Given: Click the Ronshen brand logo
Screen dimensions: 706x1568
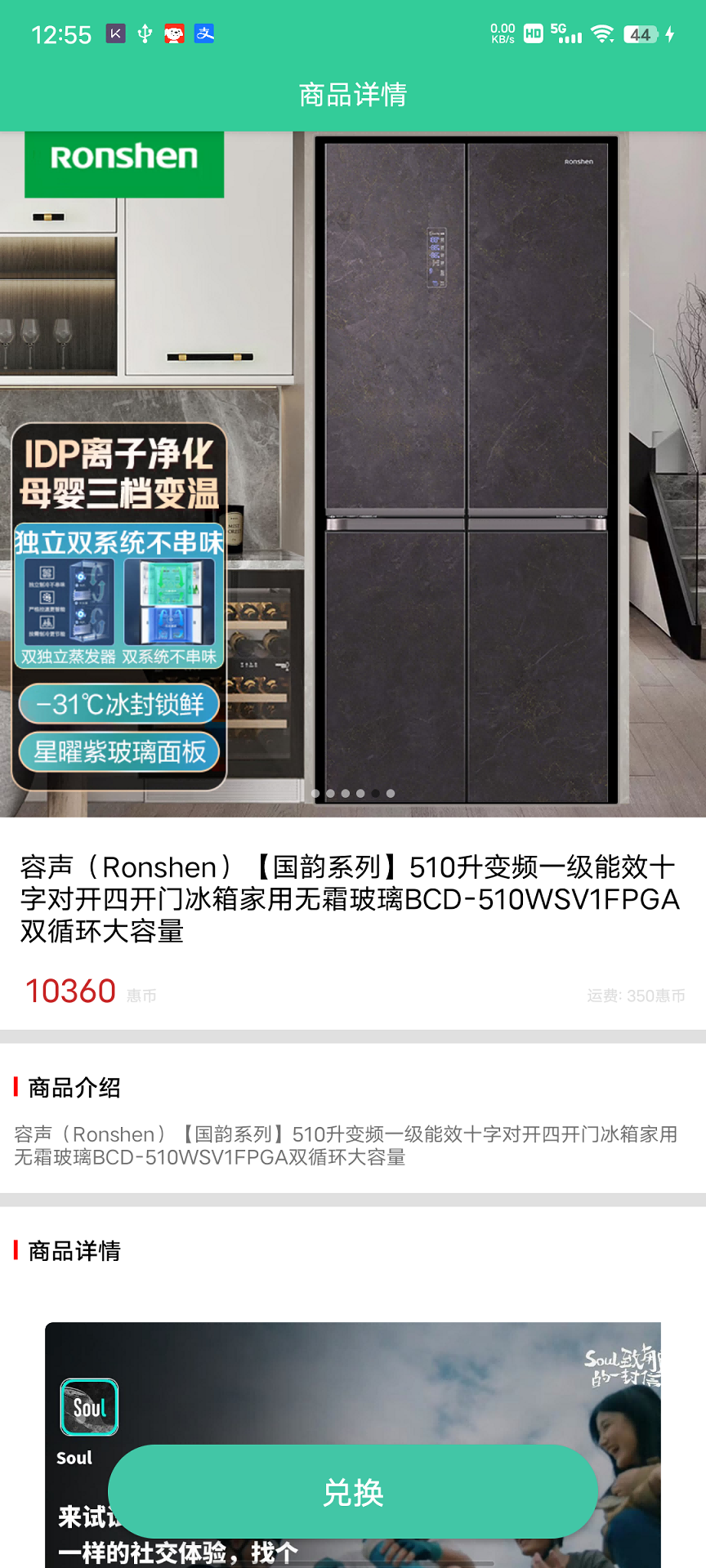Looking at the screenshot, I should [x=123, y=164].
